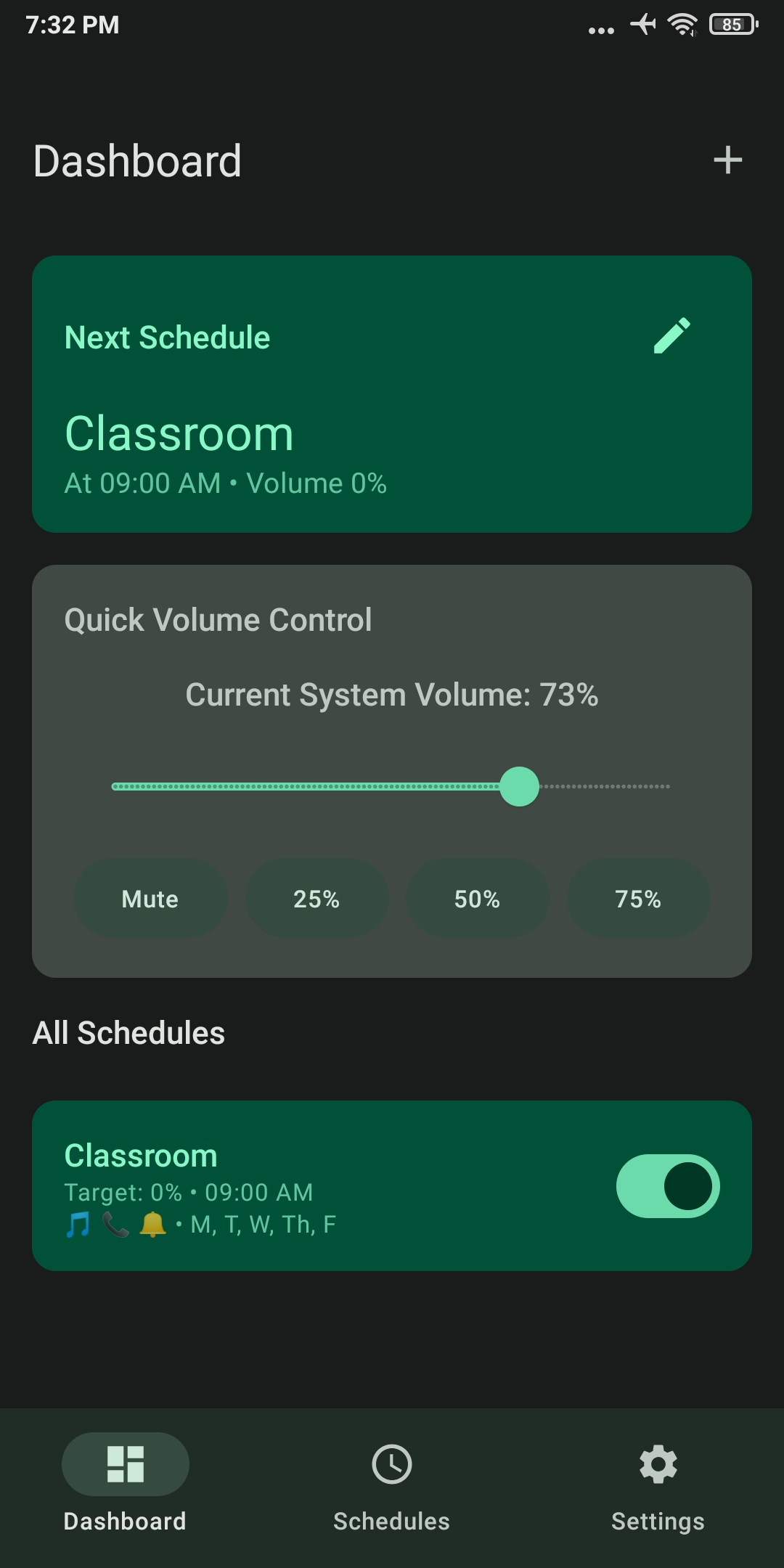Viewport: 784px width, 1568px height.
Task: Tap the Quick Volume Control heading
Action: click(218, 619)
